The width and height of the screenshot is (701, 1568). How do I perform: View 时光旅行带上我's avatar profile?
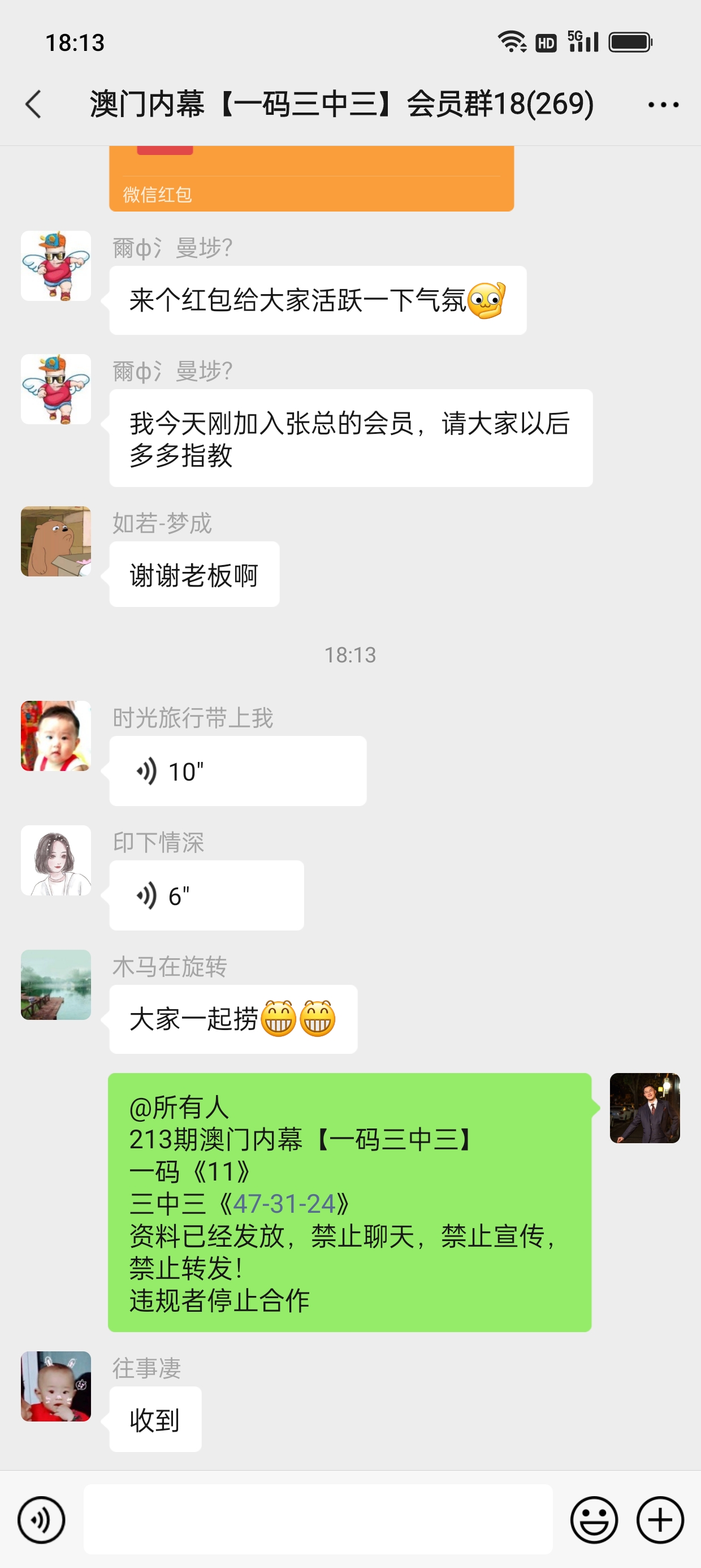56,736
